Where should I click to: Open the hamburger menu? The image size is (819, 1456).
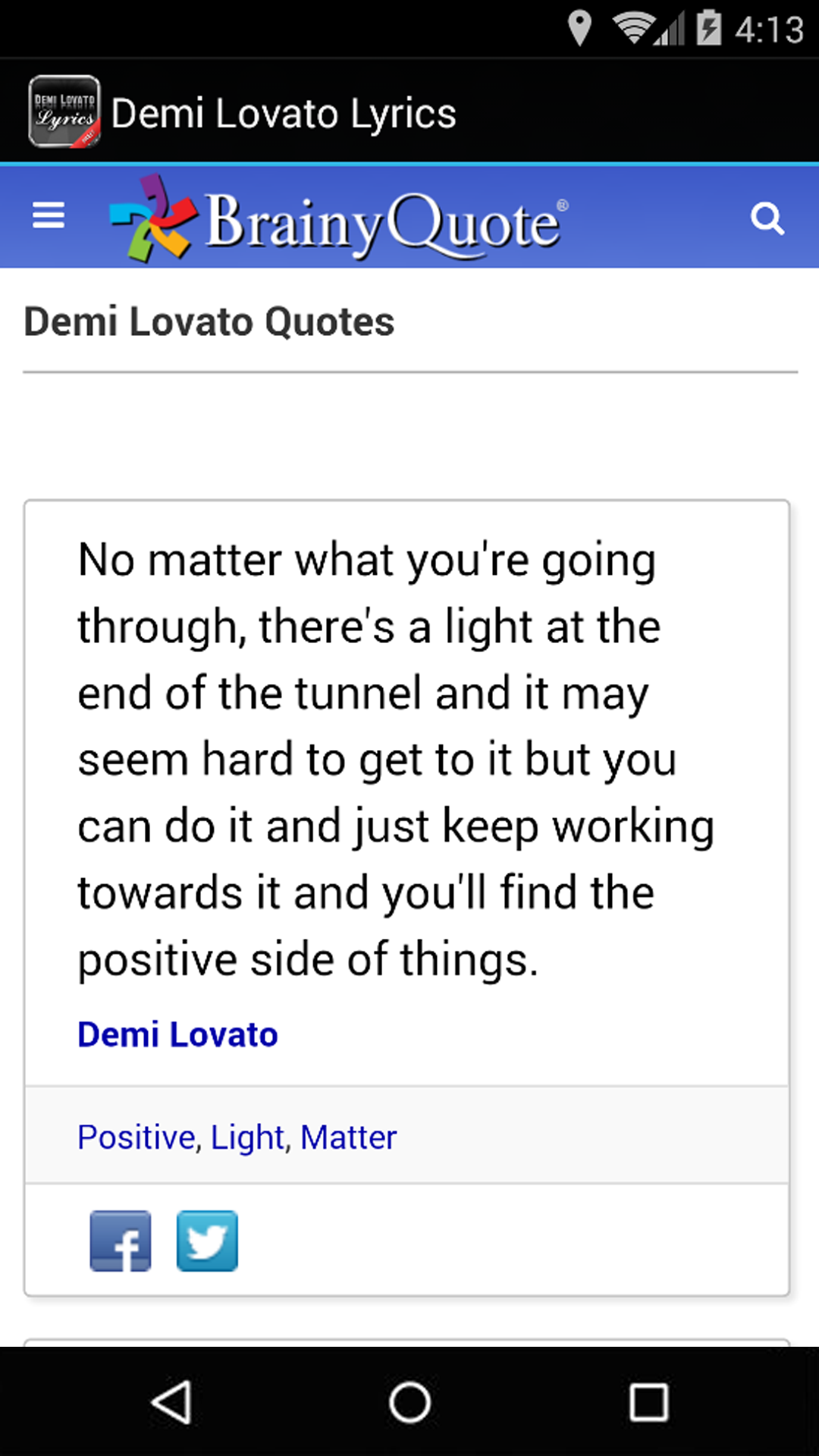pyautogui.click(x=49, y=216)
